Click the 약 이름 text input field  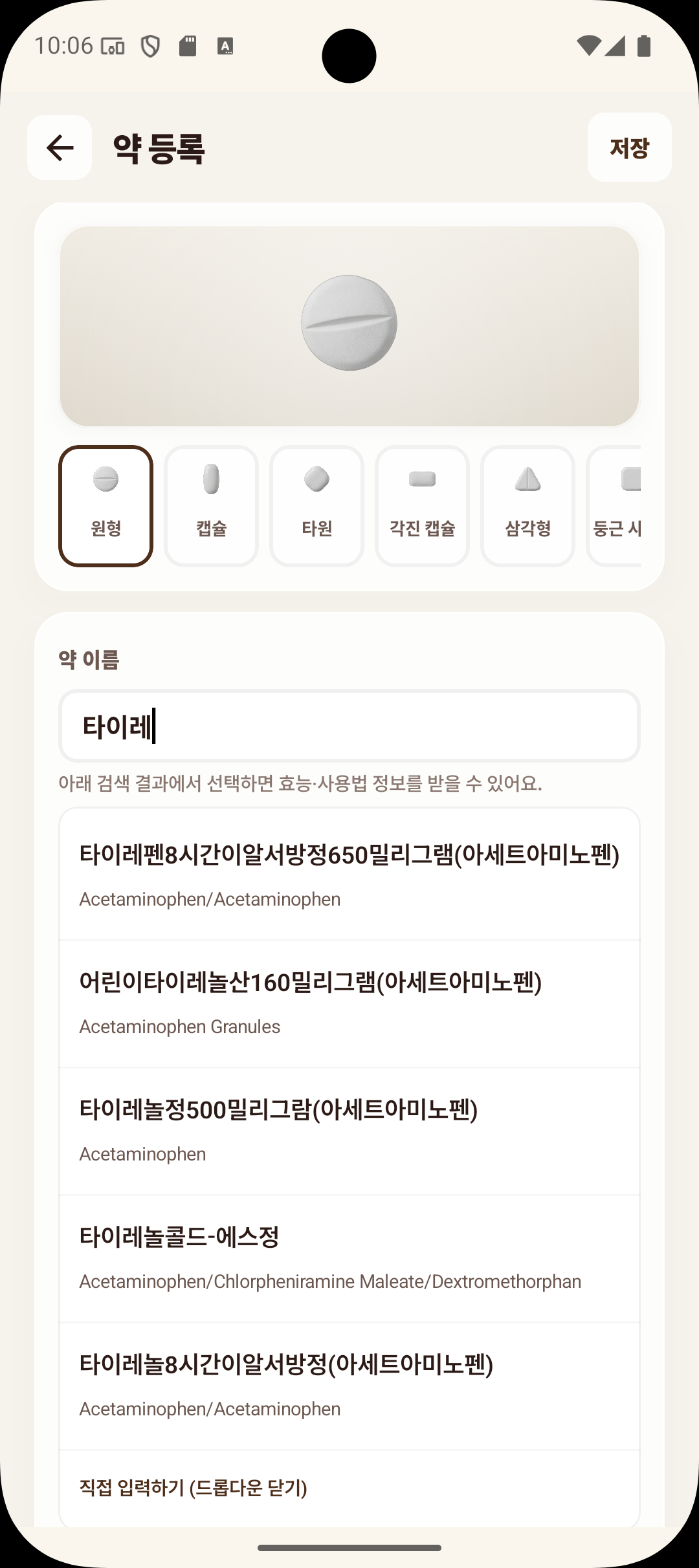click(x=349, y=726)
